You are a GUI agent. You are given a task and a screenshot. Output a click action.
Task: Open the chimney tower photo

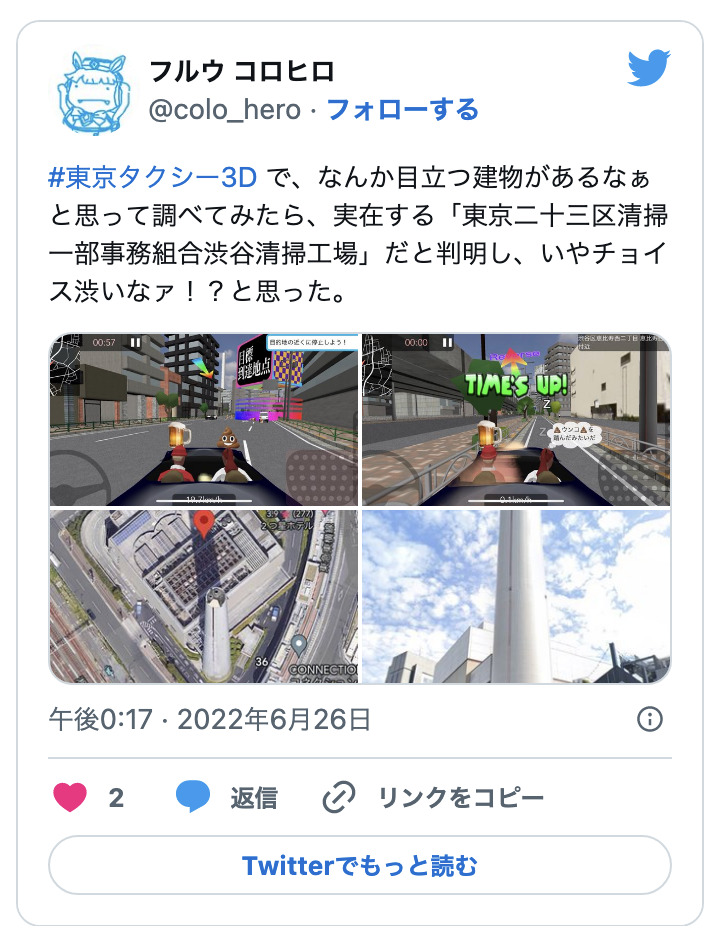515,596
